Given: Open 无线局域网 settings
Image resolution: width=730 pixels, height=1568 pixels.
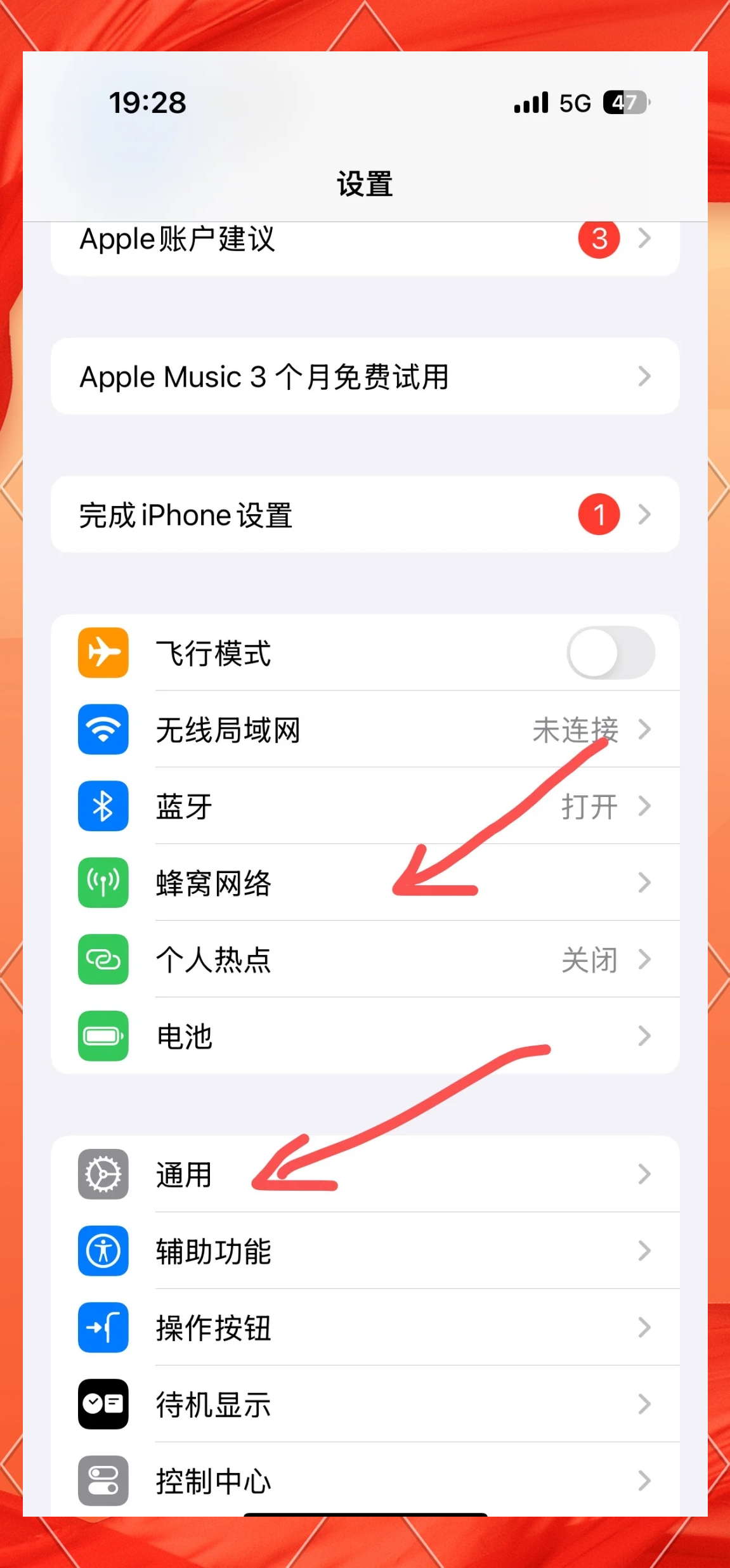Looking at the screenshot, I should tap(365, 730).
